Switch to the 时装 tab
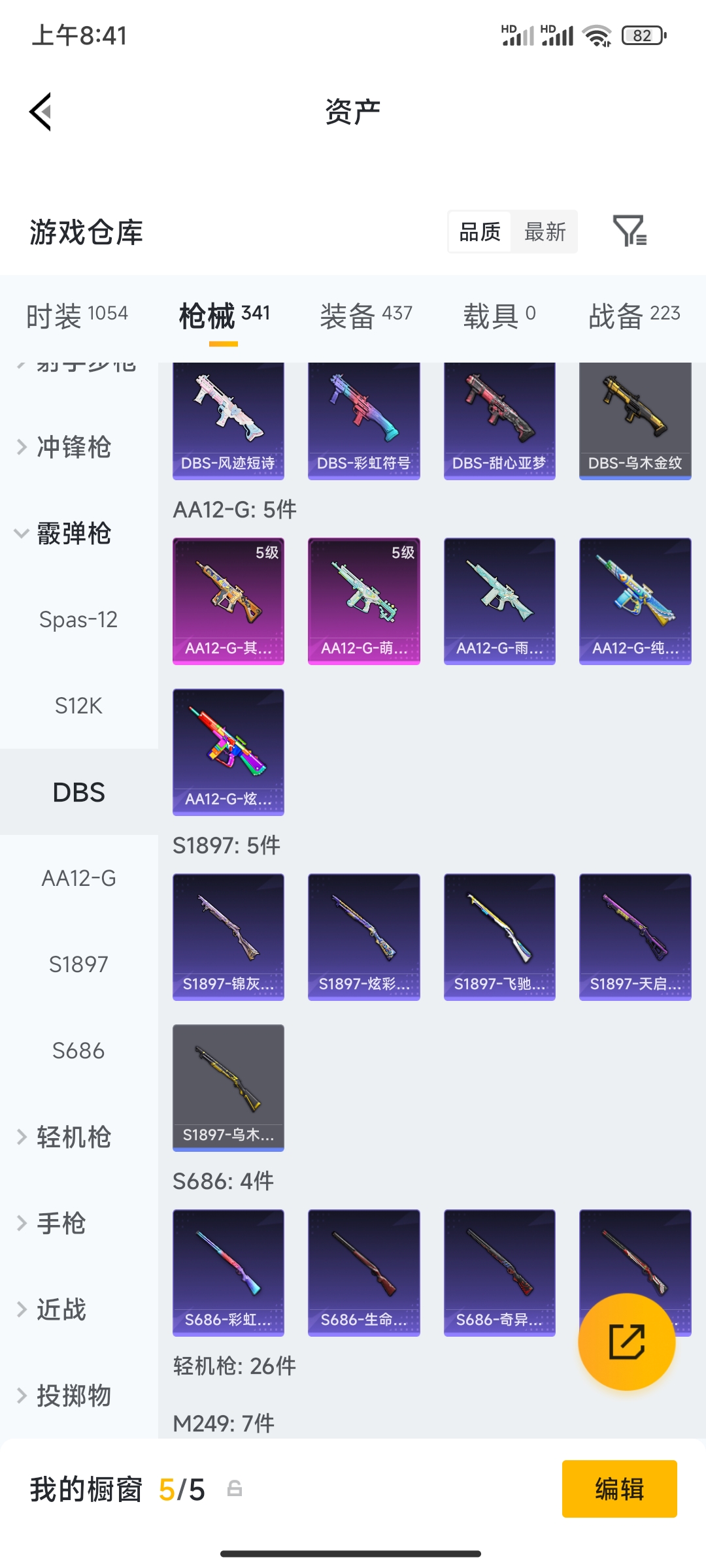The height and width of the screenshot is (1568, 706). (77, 316)
